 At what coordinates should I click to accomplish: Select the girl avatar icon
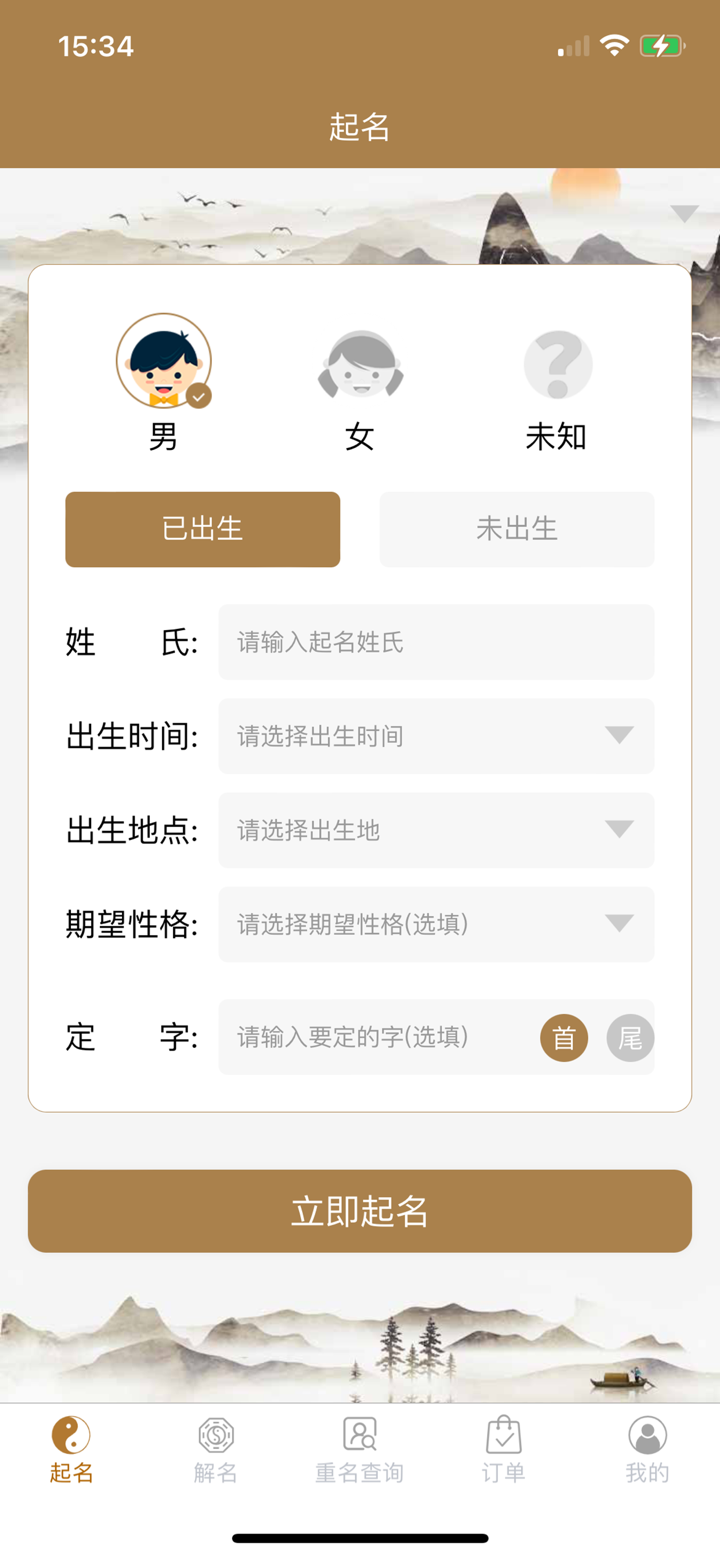click(x=360, y=364)
